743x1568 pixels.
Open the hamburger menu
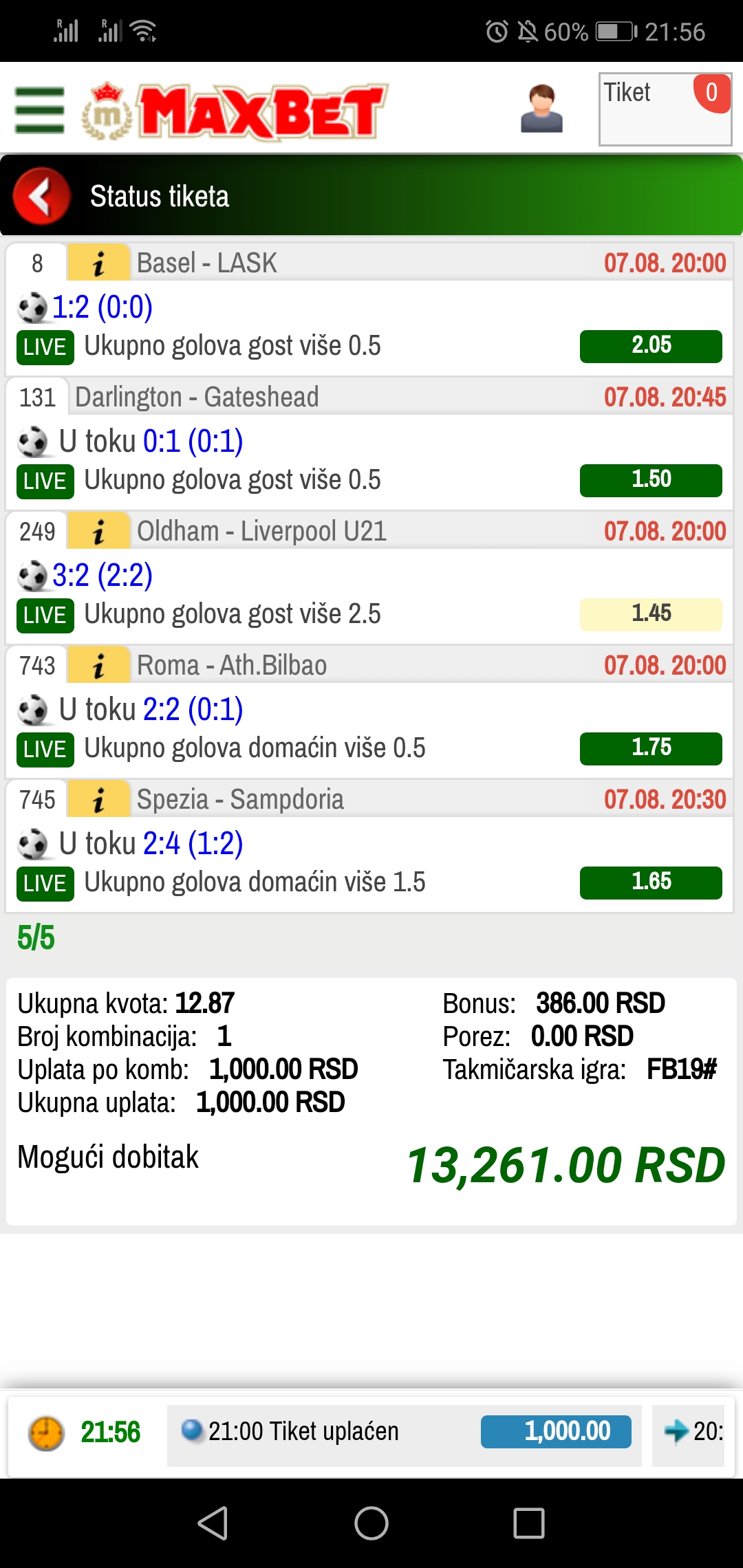(39, 110)
